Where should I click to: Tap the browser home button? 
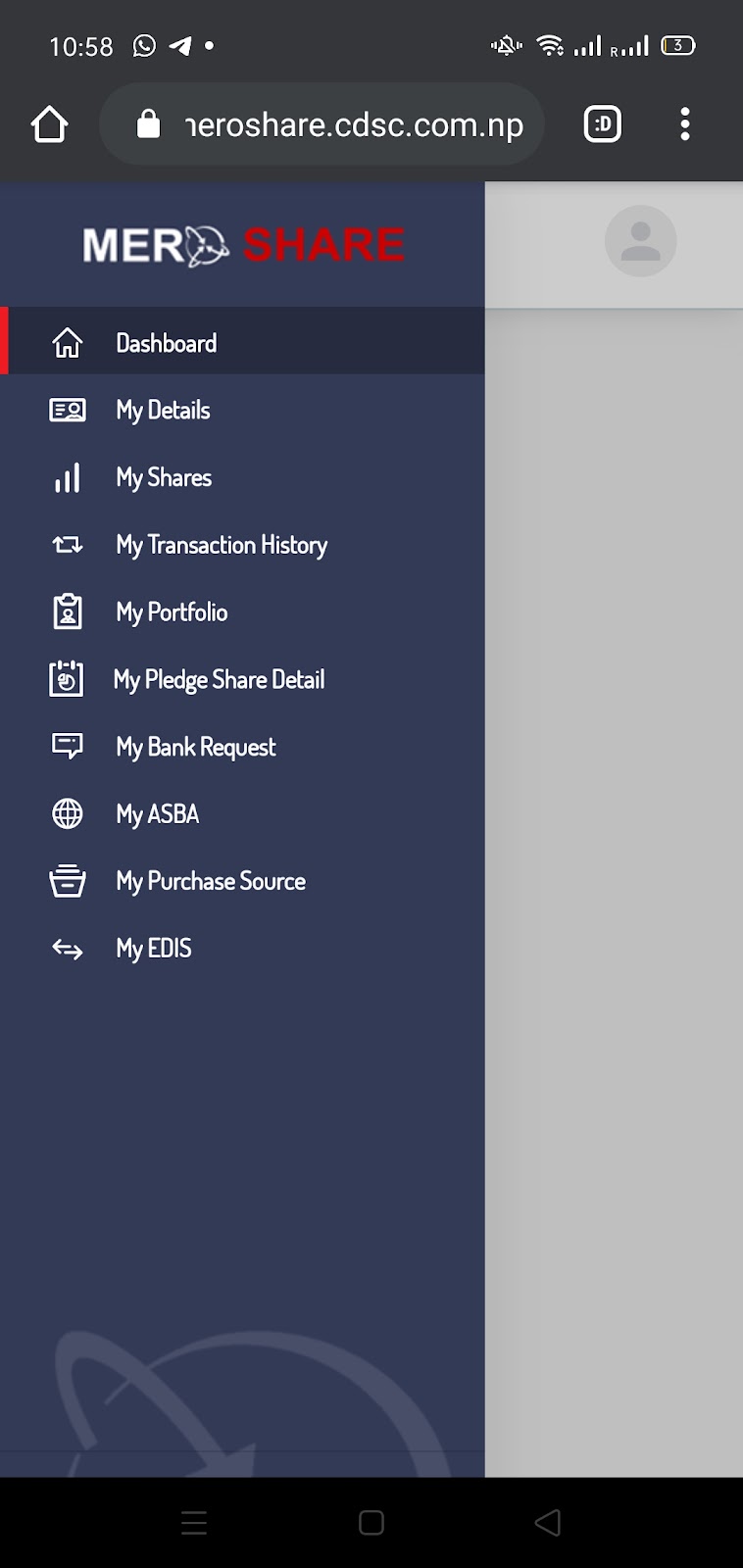click(49, 124)
